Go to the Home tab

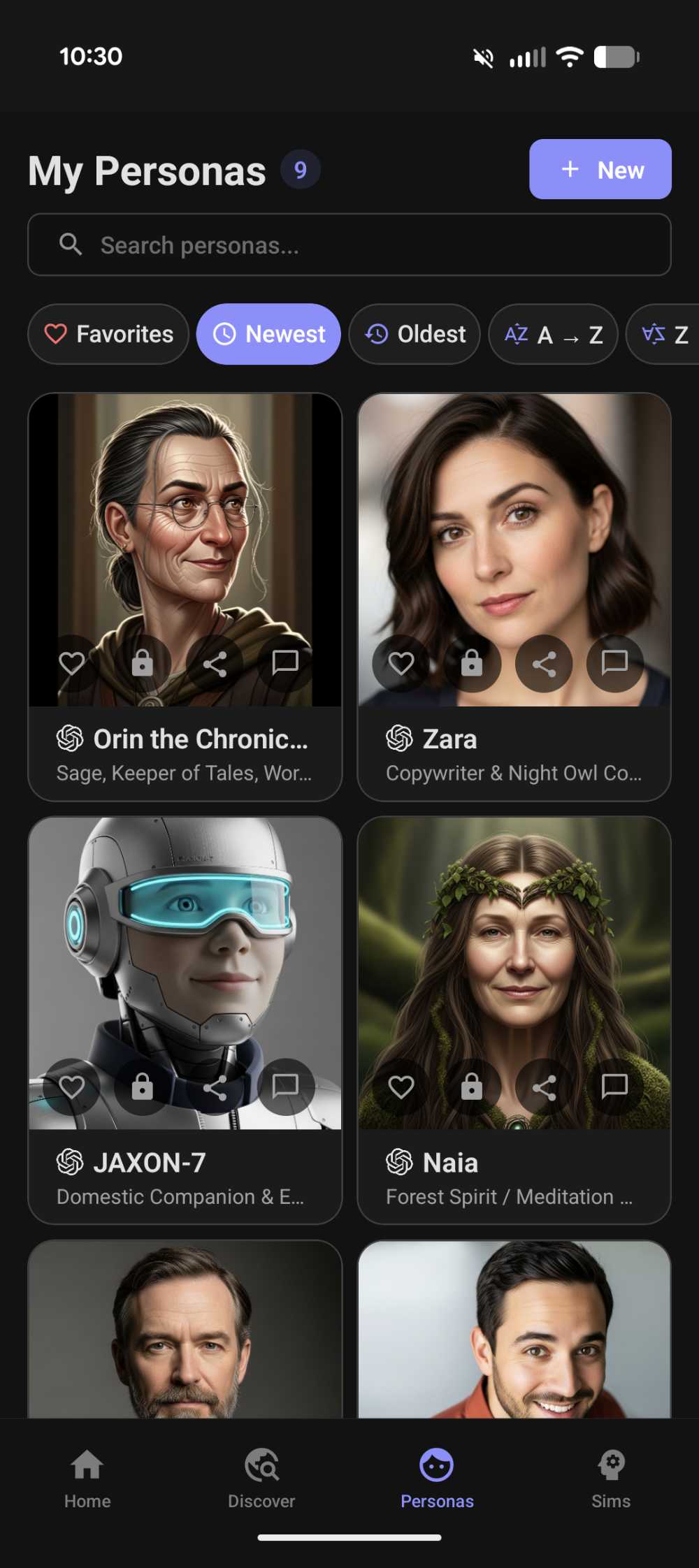click(x=87, y=1477)
